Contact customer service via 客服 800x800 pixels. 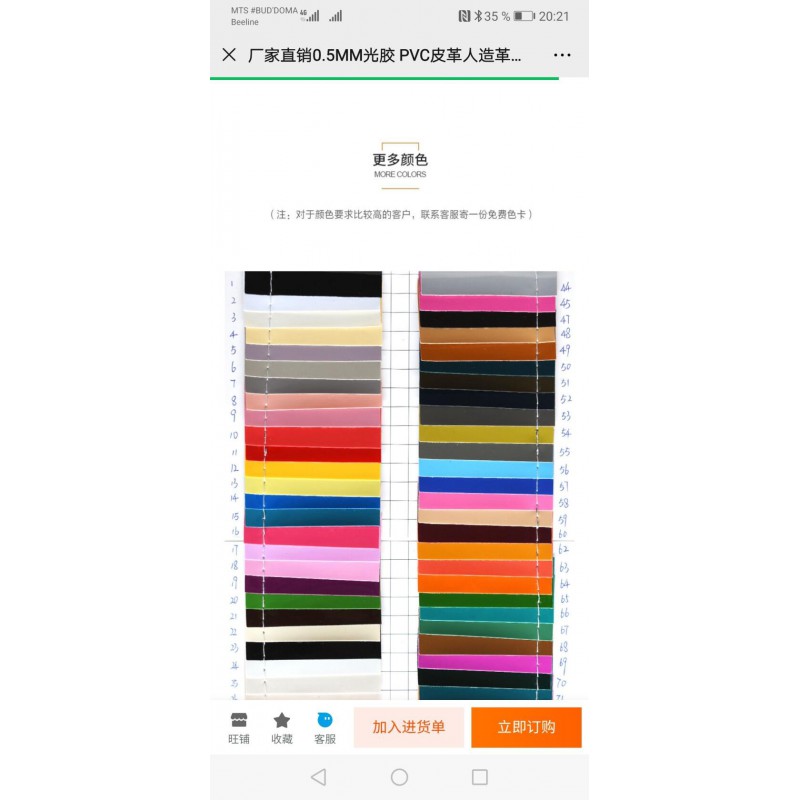(325, 727)
